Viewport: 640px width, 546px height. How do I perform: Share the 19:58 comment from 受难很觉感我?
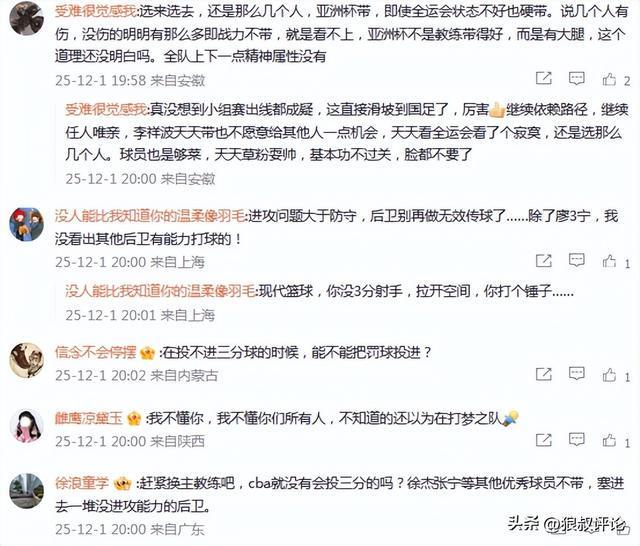pos(543,78)
